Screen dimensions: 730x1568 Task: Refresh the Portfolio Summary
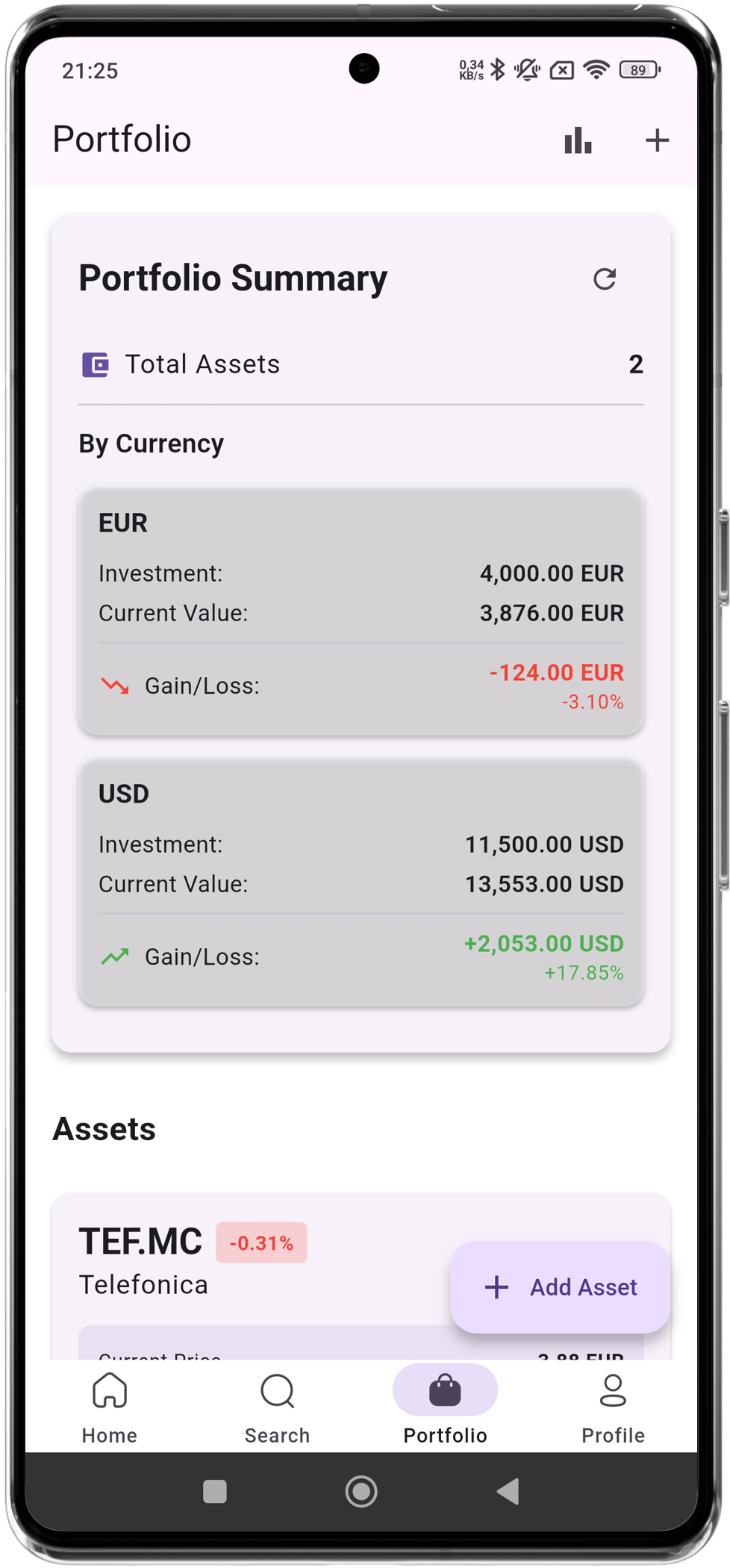[605, 279]
